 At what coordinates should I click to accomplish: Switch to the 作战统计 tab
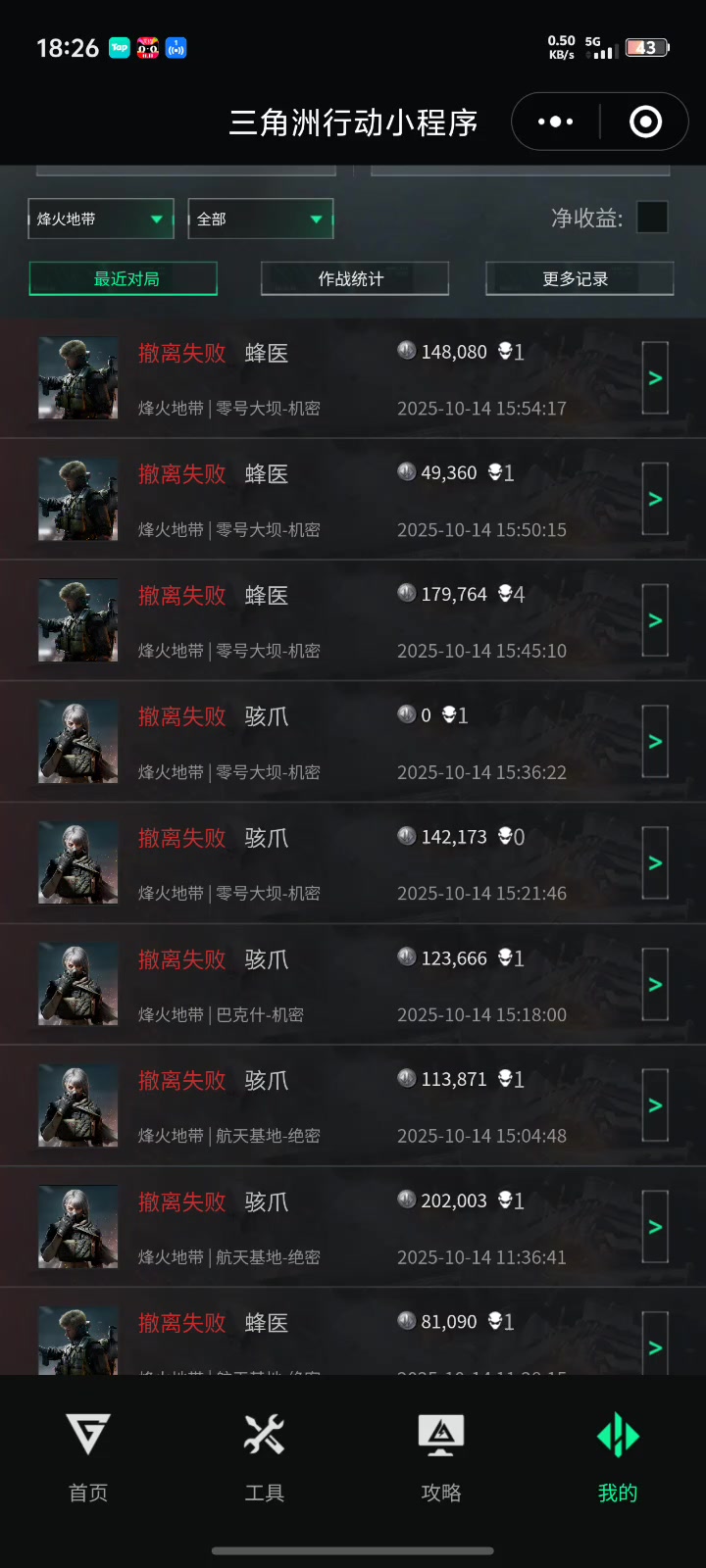tap(354, 279)
